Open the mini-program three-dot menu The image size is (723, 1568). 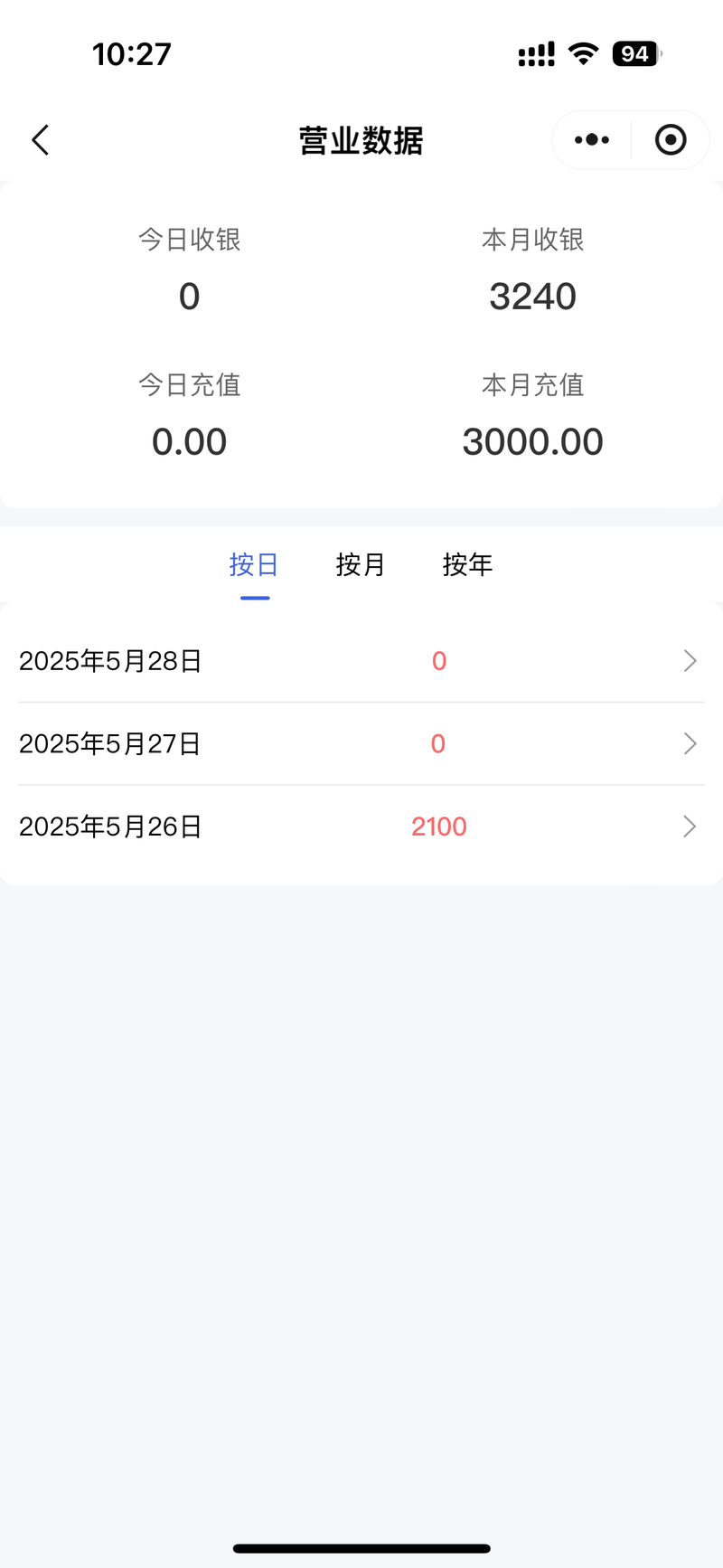pyautogui.click(x=592, y=140)
